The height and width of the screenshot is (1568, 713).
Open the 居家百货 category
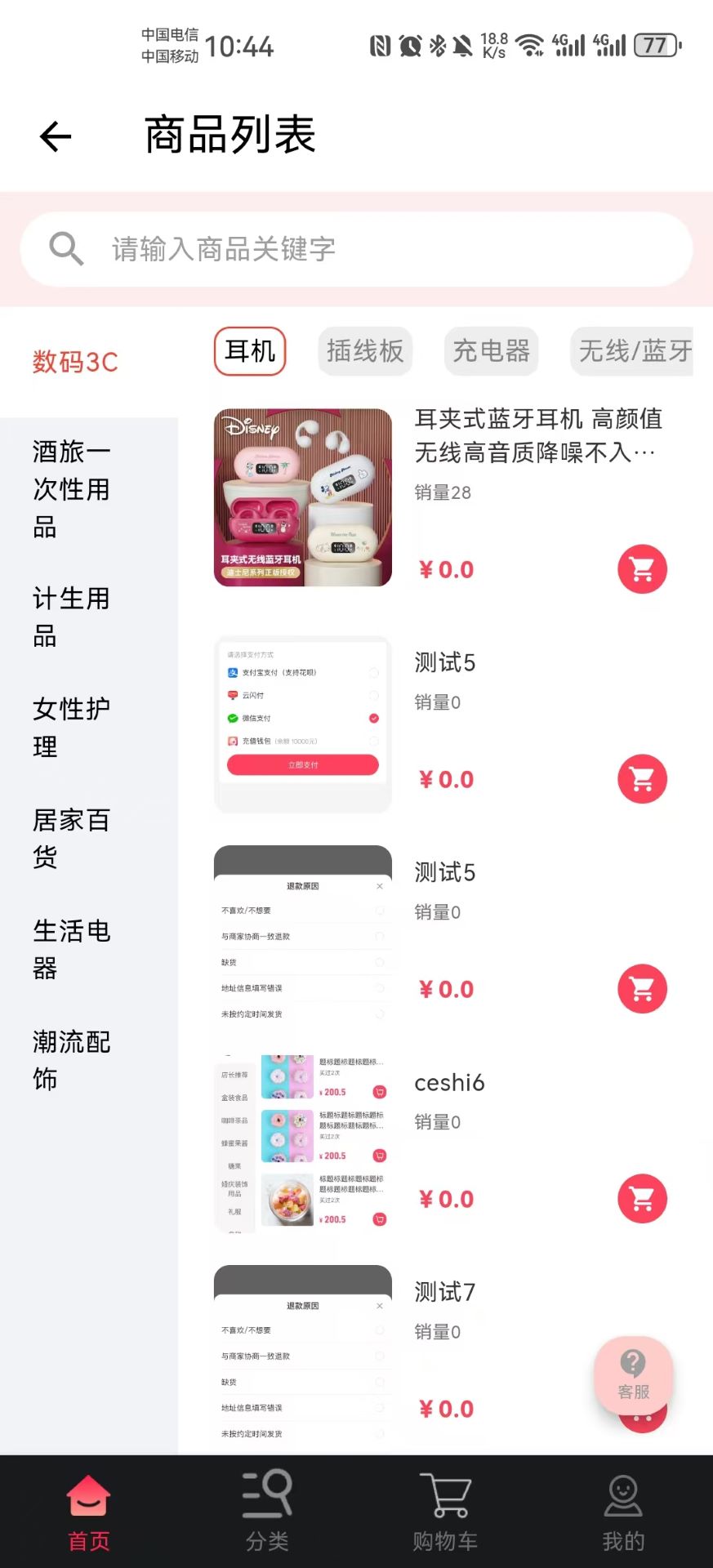coord(72,838)
